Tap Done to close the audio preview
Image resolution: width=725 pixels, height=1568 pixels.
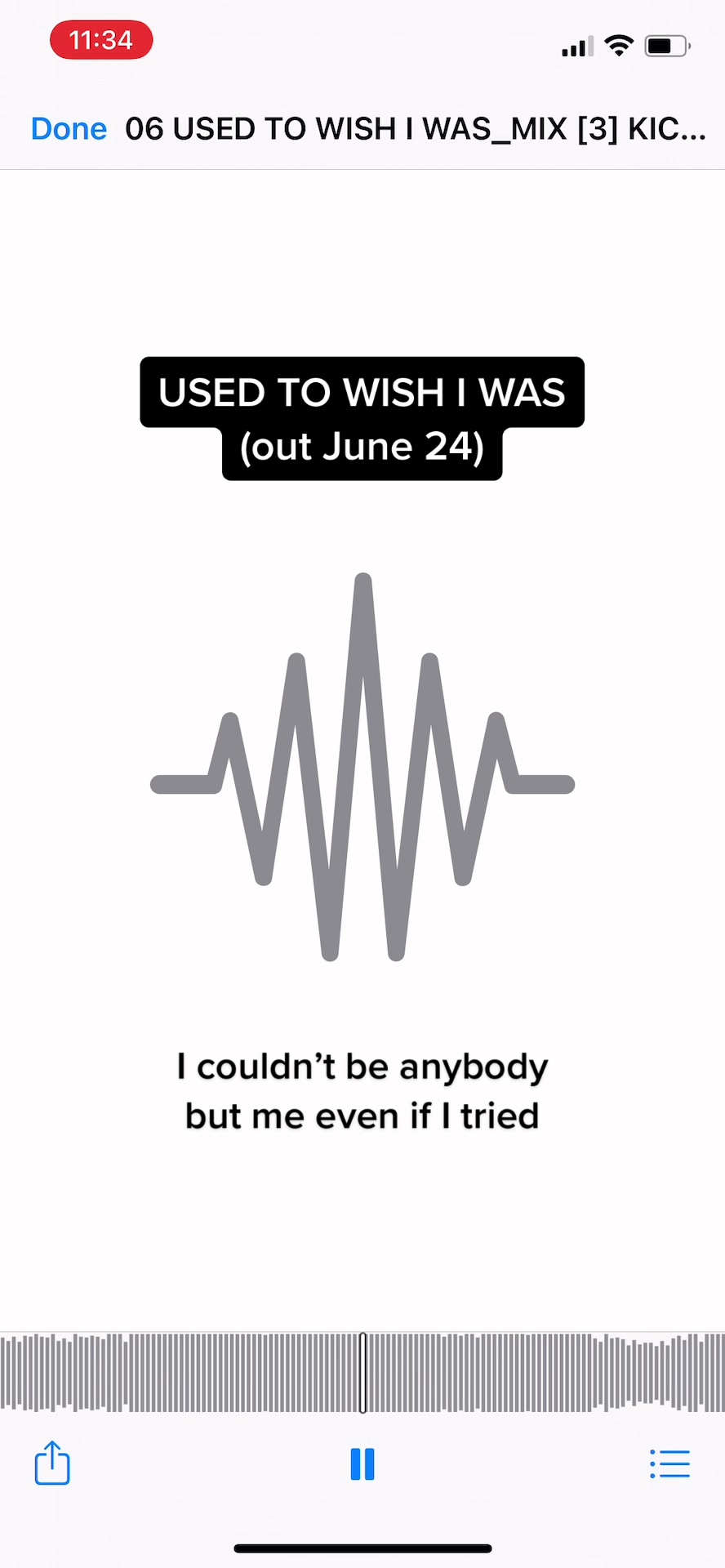click(x=69, y=129)
